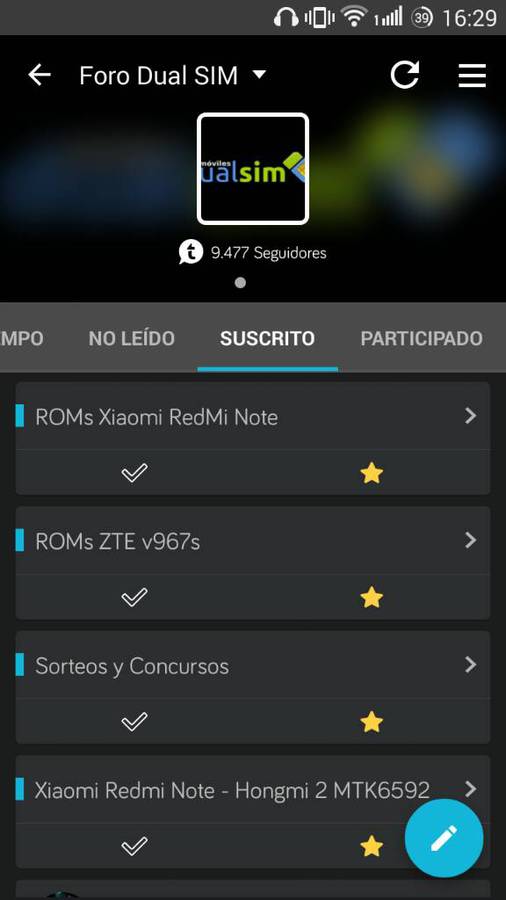Image resolution: width=506 pixels, height=900 pixels.
Task: Mark ROMs Xiaomi RedMi Note as read
Action: click(134, 472)
